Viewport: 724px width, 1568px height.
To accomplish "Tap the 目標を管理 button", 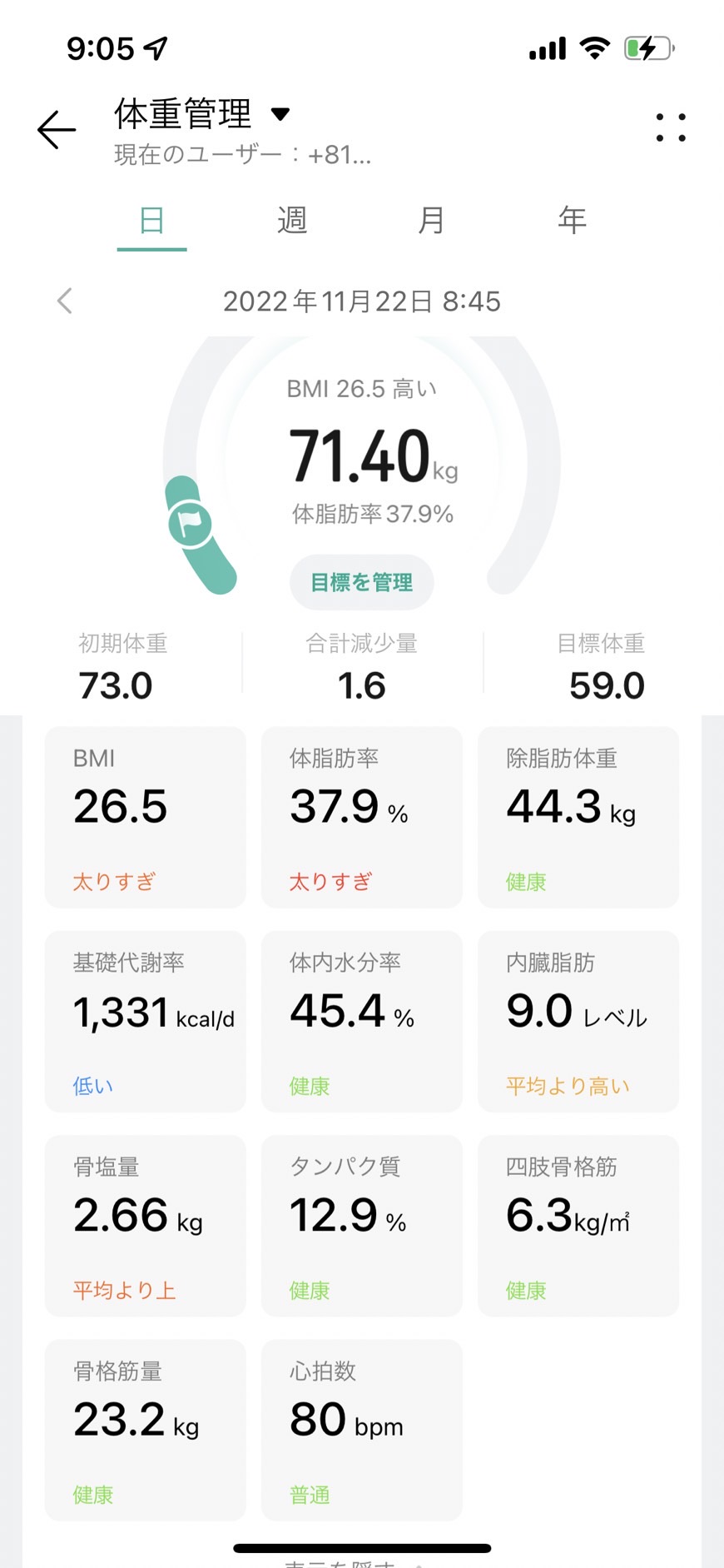I will (x=361, y=582).
